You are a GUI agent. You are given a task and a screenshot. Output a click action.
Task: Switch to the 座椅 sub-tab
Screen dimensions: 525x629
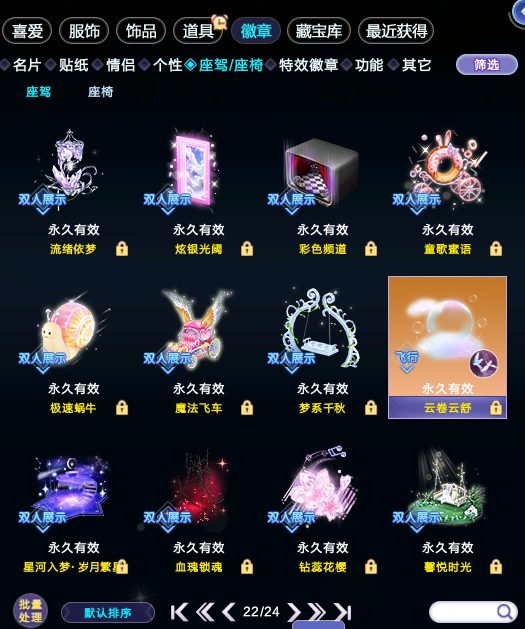click(100, 92)
